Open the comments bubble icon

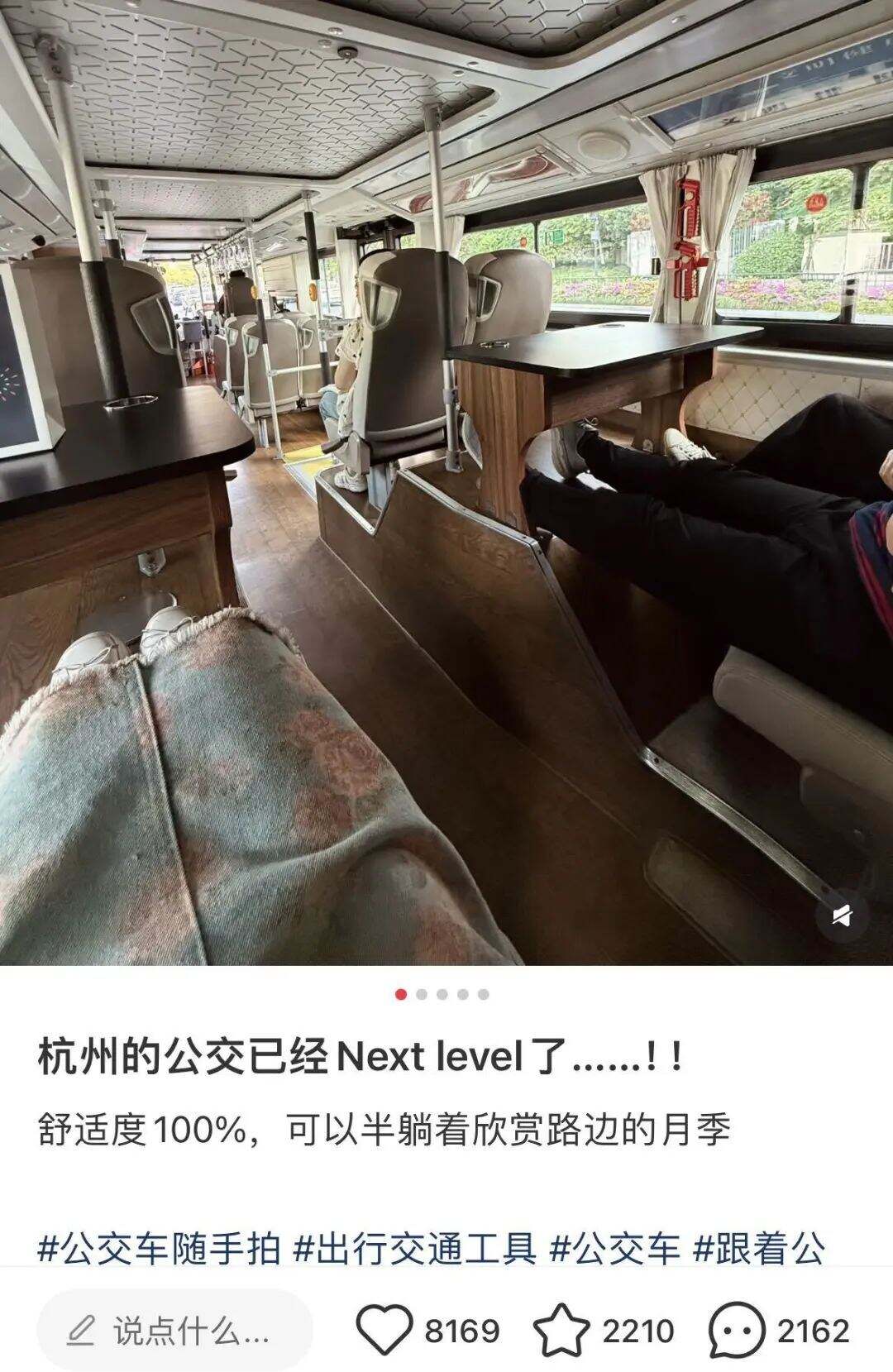(737, 1331)
